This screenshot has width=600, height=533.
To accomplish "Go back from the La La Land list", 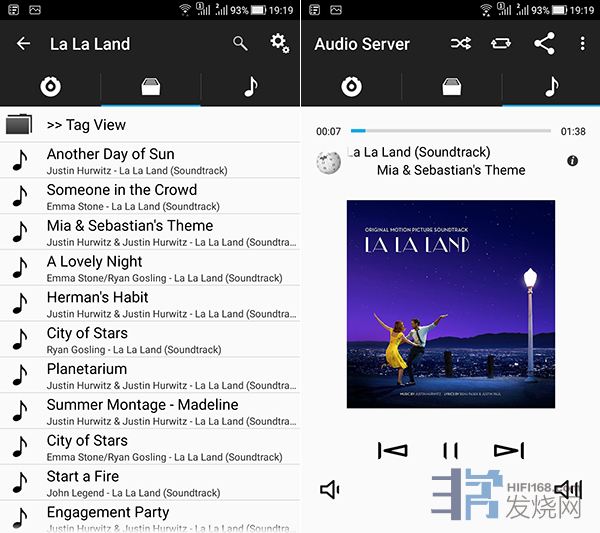I will tap(24, 44).
